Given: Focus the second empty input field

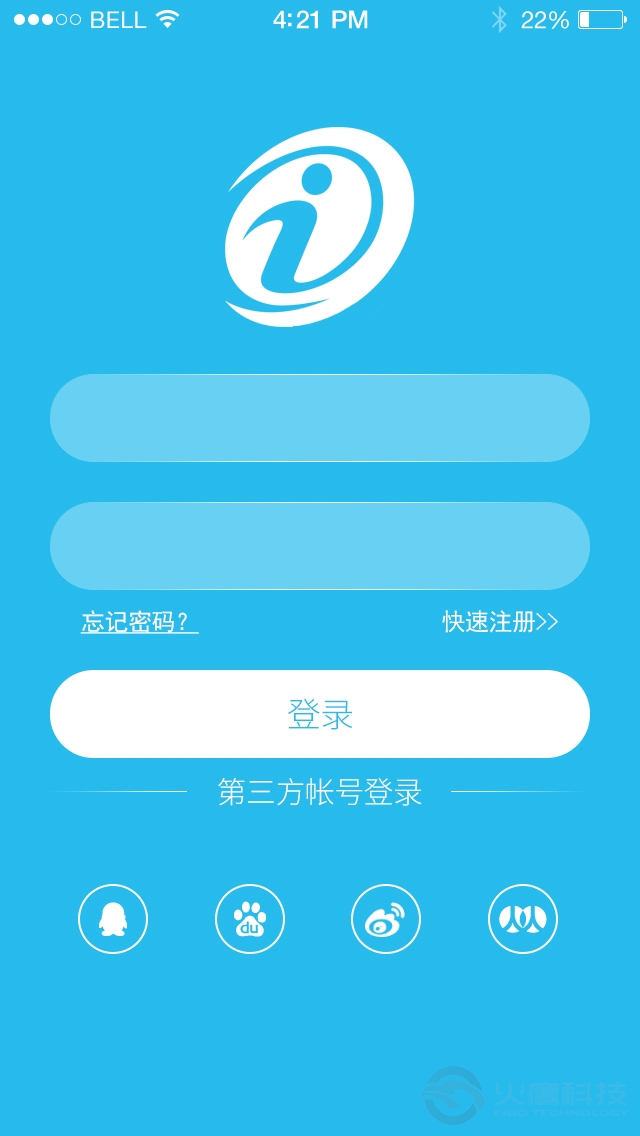Looking at the screenshot, I should pyautogui.click(x=320, y=546).
